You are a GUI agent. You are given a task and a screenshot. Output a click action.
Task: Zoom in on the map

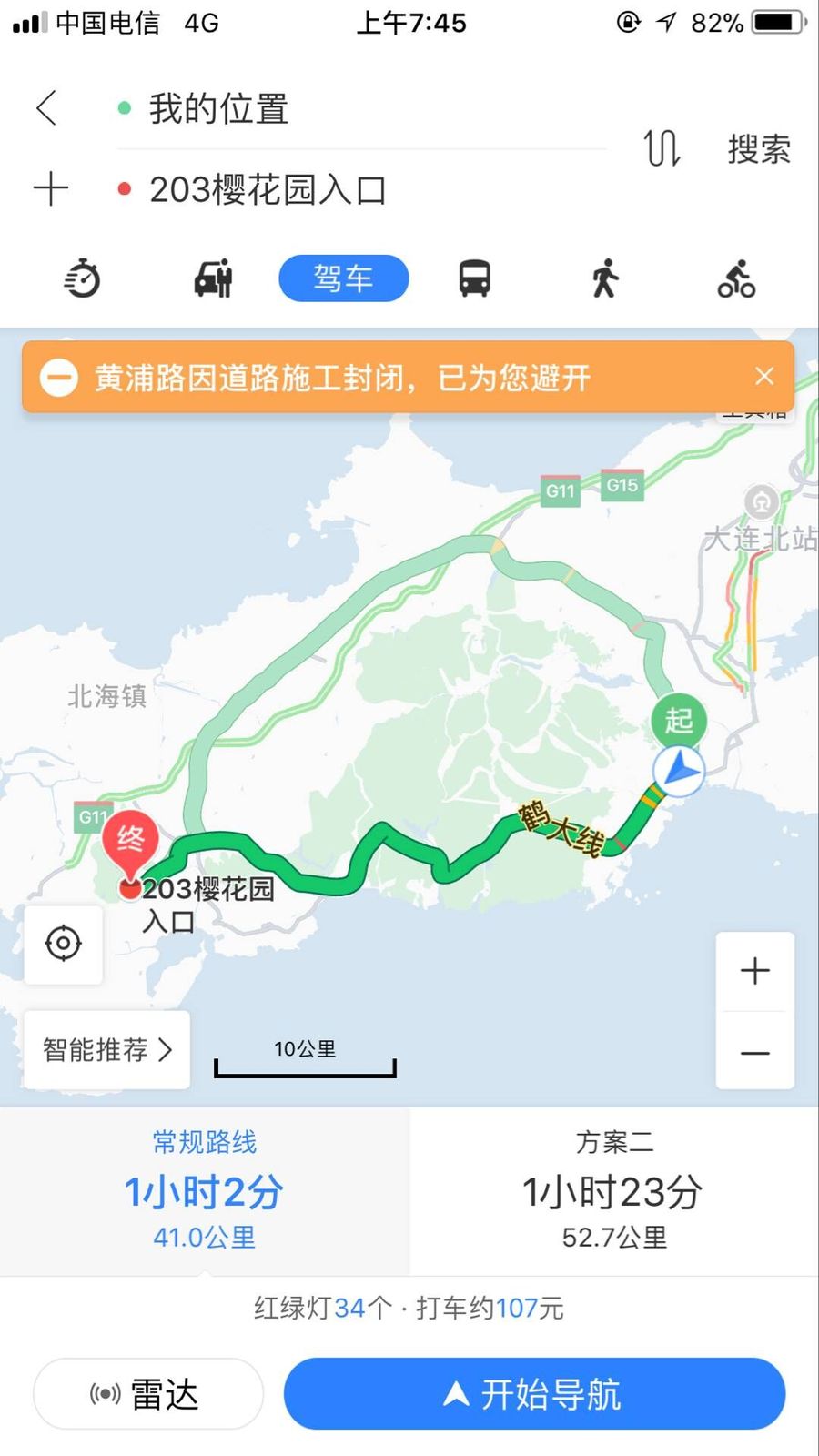(x=754, y=971)
